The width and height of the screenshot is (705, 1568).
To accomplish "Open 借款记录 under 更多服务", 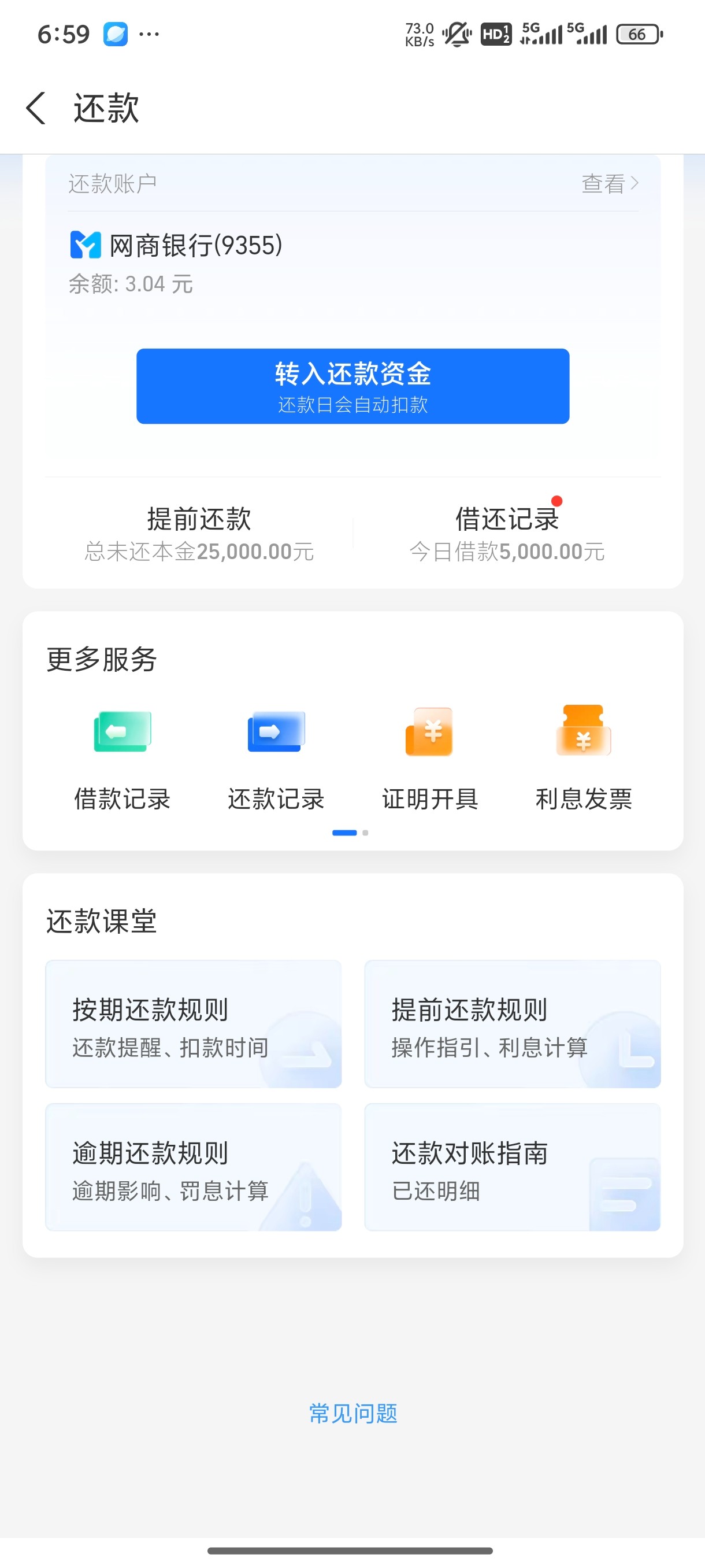I will (x=123, y=757).
